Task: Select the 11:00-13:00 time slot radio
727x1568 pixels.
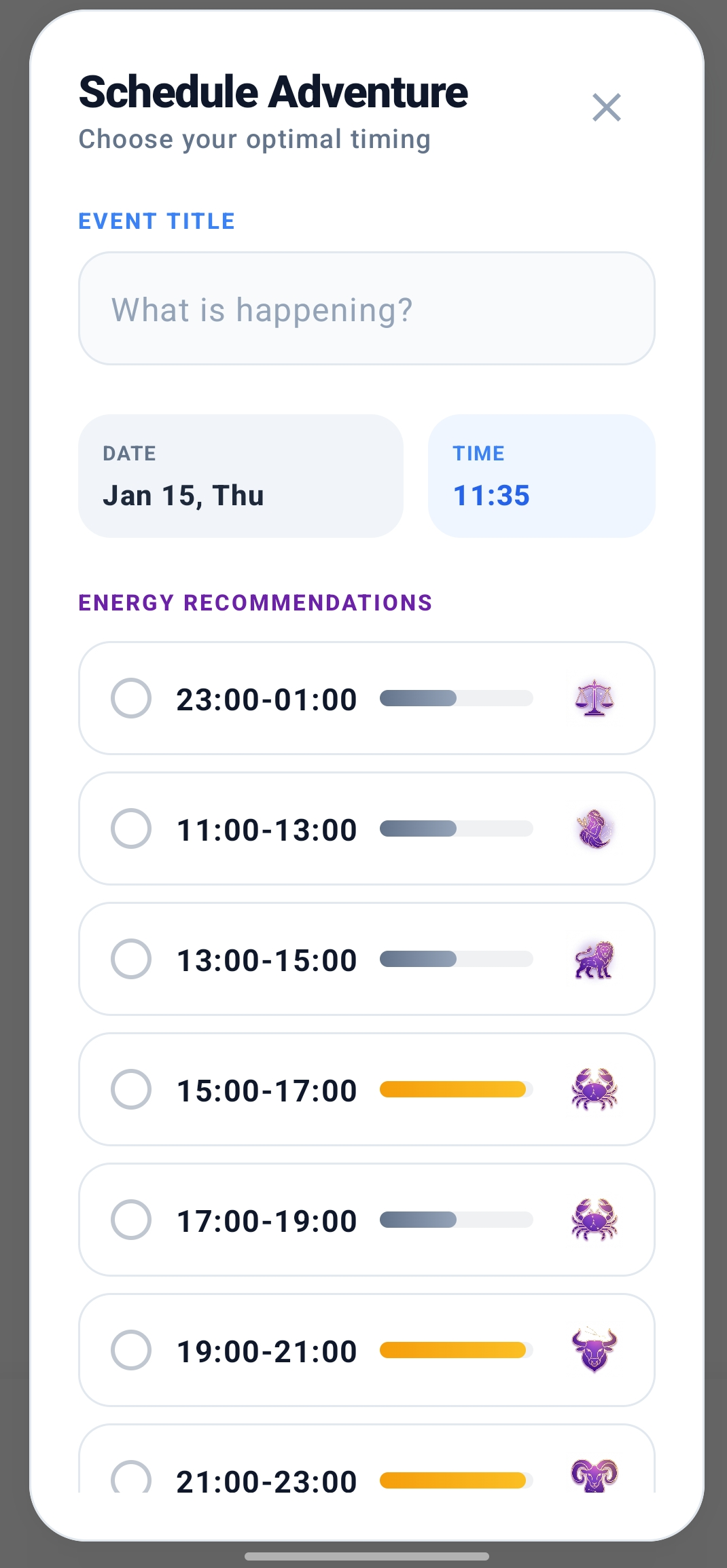Action: (x=132, y=828)
